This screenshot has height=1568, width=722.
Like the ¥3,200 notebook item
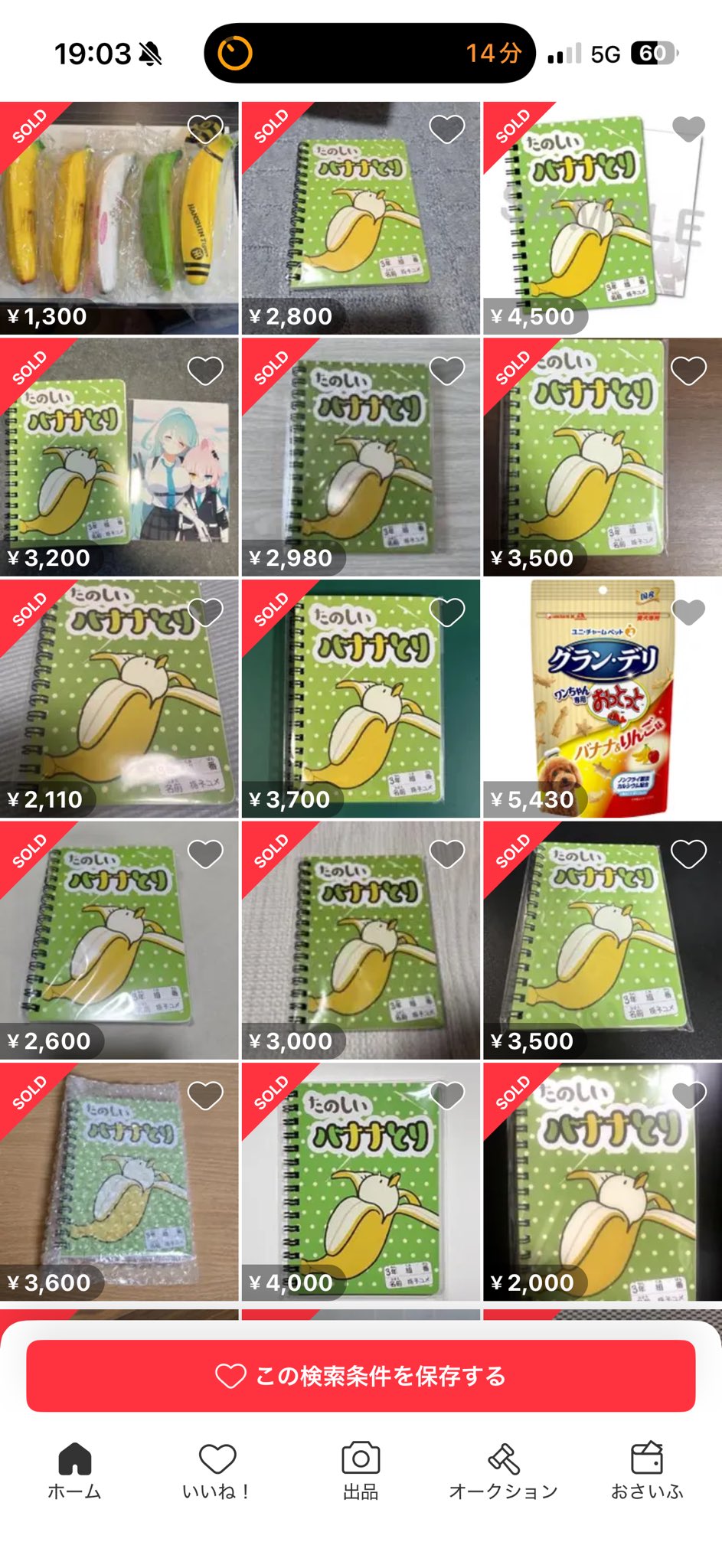[x=205, y=371]
